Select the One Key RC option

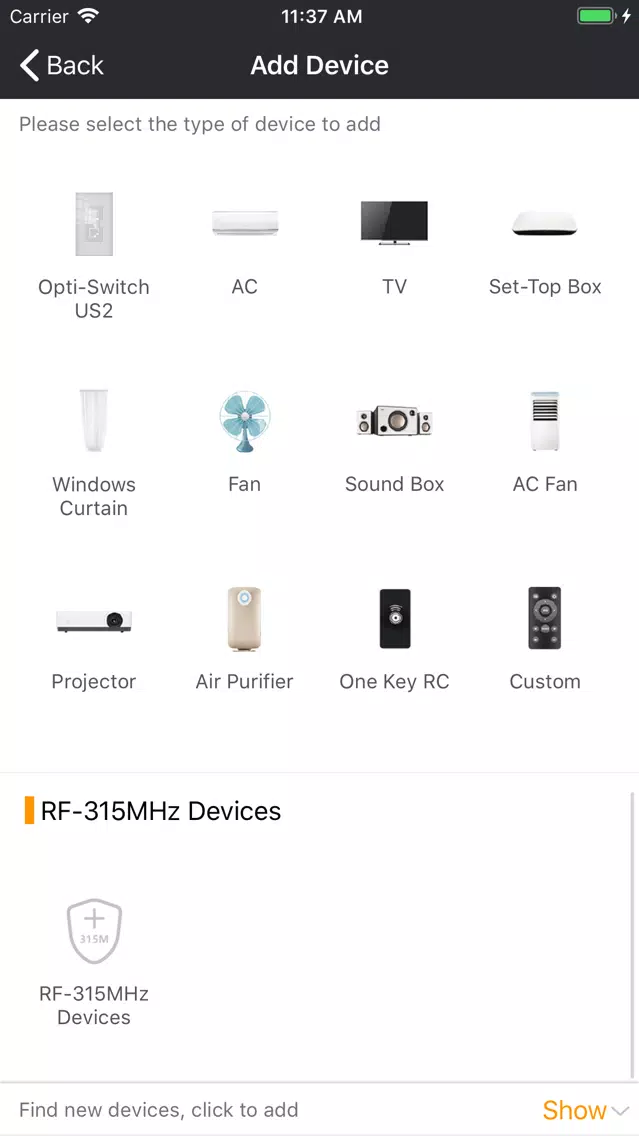[394, 639]
